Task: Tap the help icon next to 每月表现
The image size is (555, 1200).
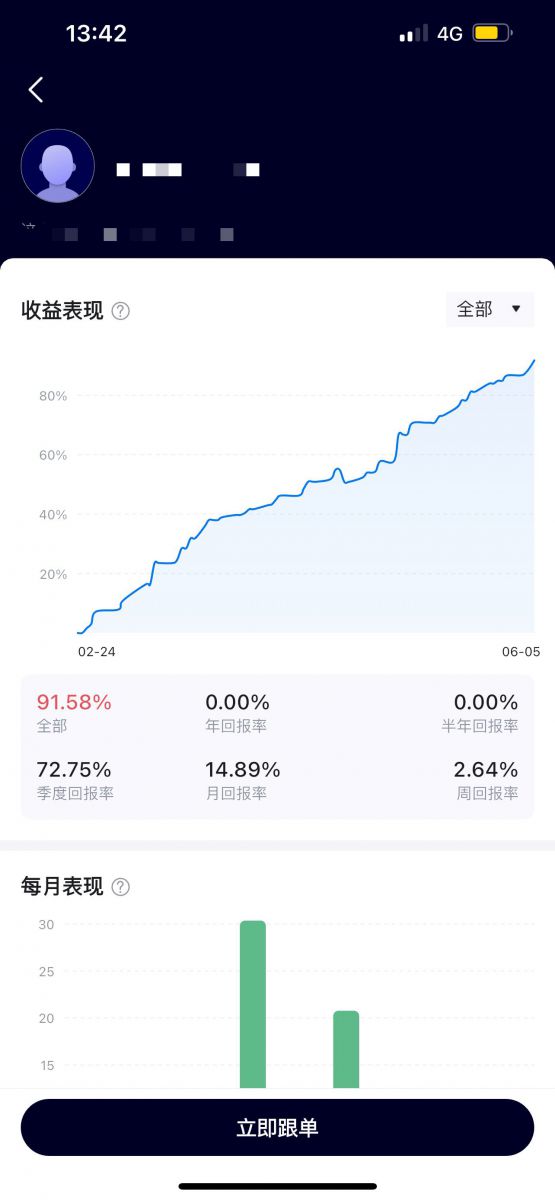Action: coord(121,887)
